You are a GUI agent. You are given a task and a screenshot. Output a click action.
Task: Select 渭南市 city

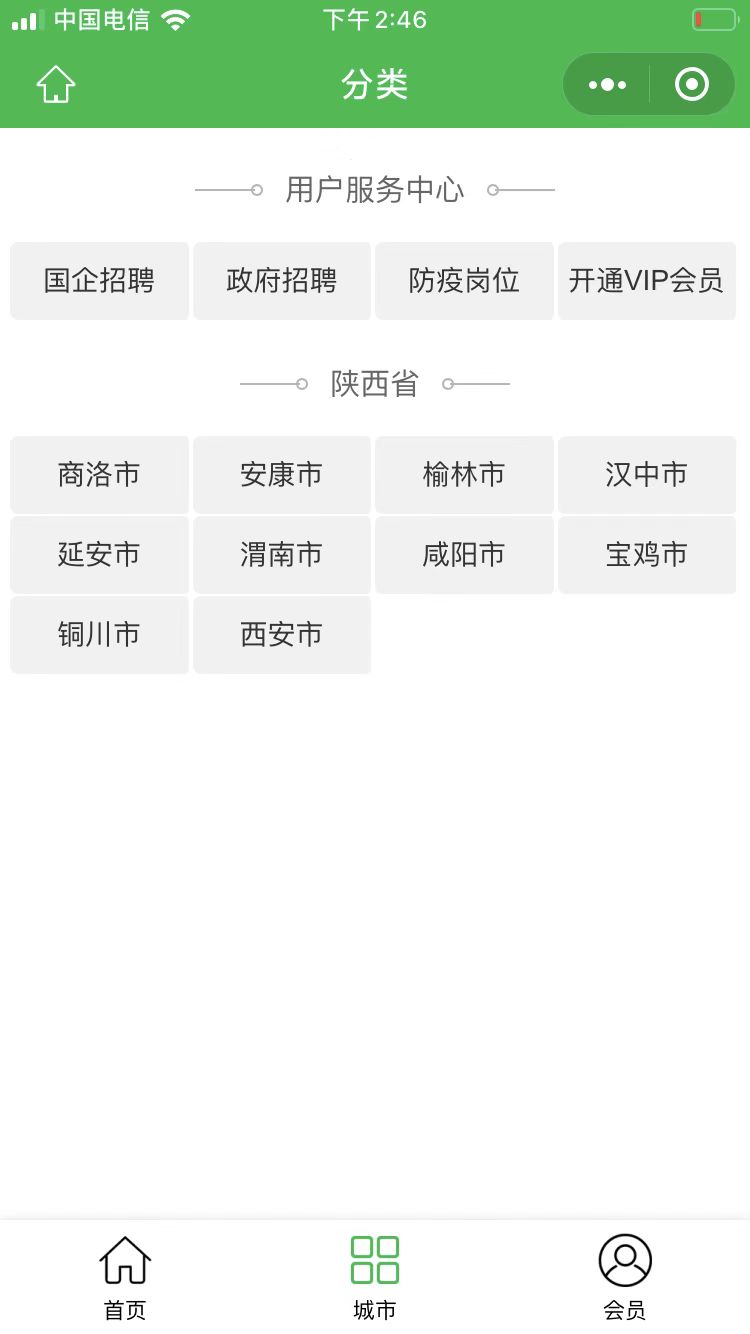(x=282, y=554)
